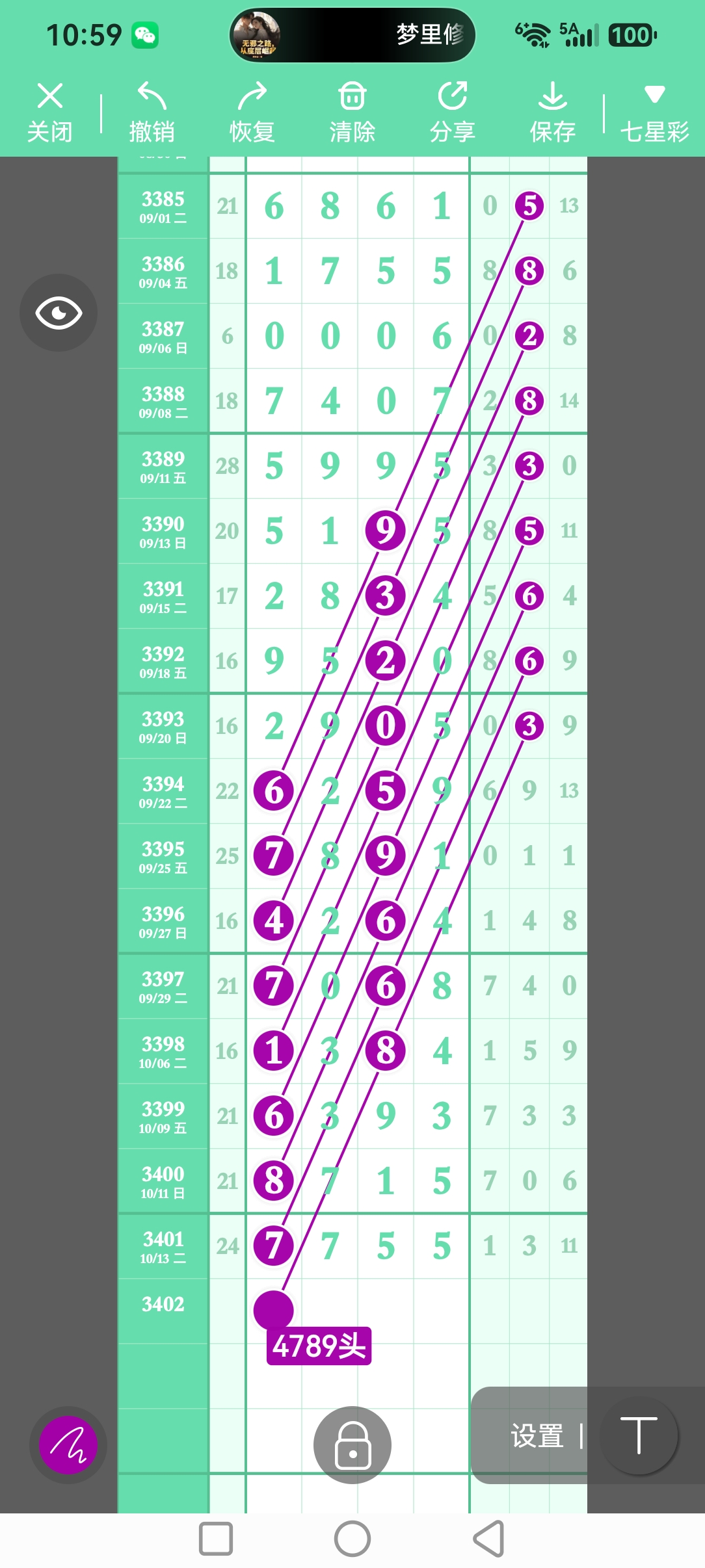
Task: Open 设置 settings
Action: tap(537, 1436)
